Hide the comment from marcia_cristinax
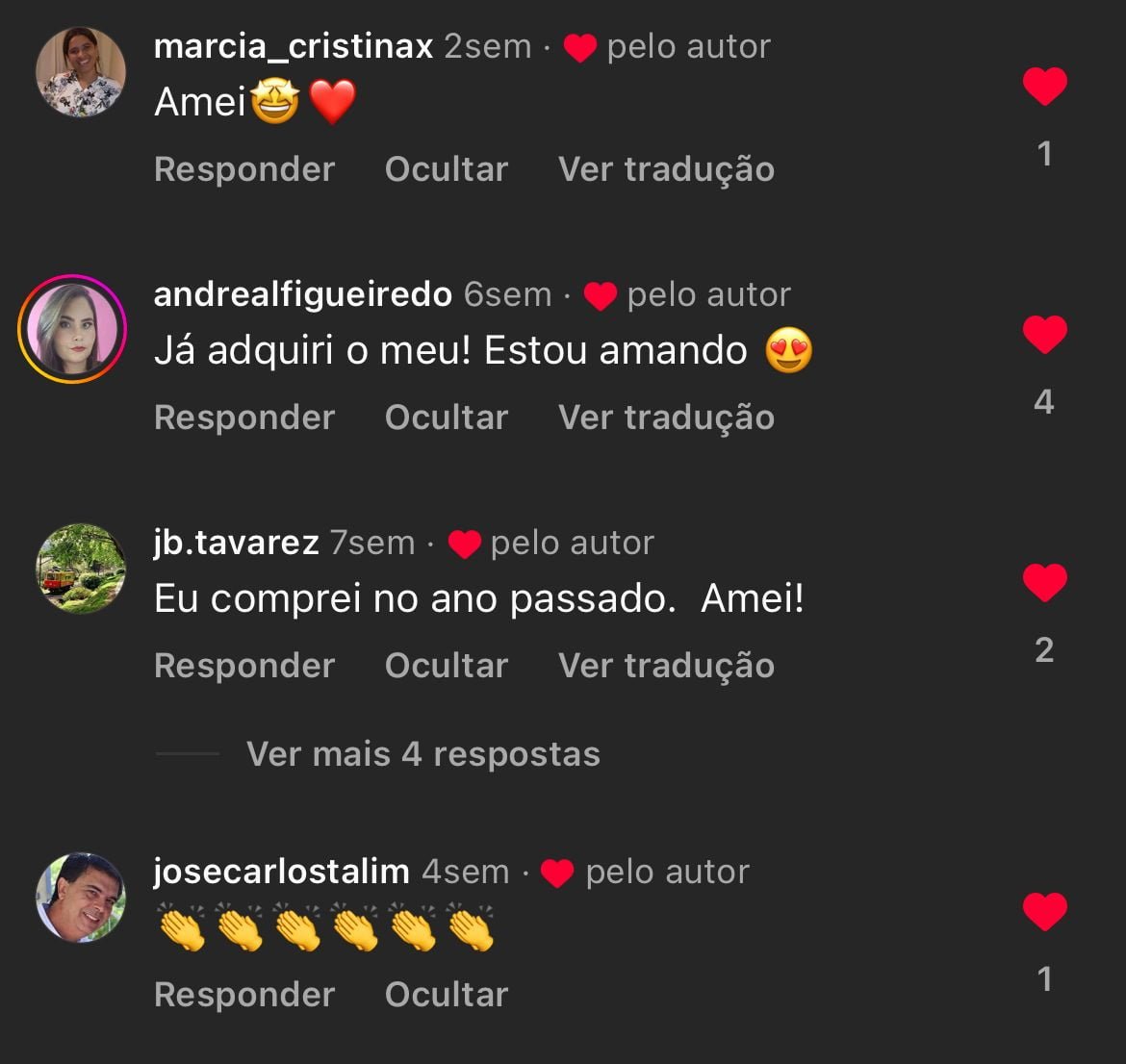The height and width of the screenshot is (1064, 1126). tap(446, 169)
